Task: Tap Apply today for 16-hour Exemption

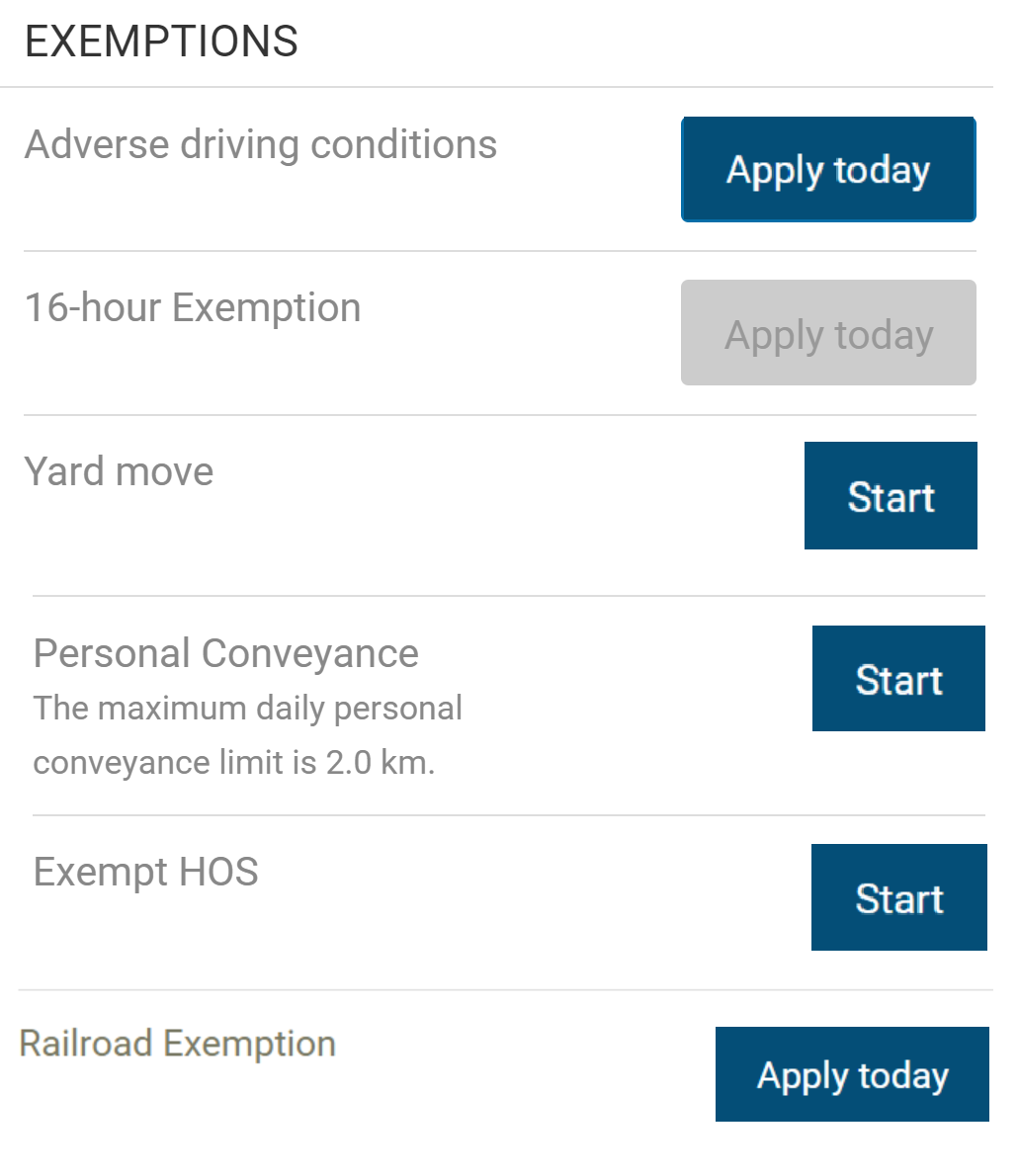Action: pyautogui.click(x=828, y=333)
